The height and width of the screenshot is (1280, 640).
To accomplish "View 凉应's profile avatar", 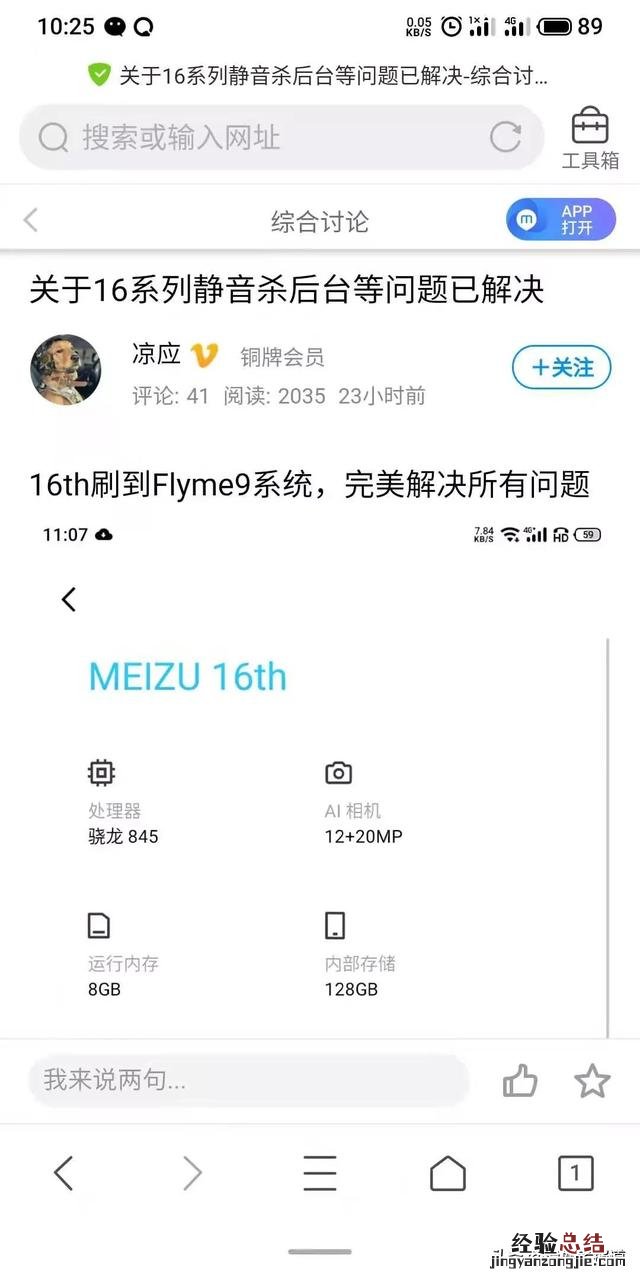I will pyautogui.click(x=66, y=369).
